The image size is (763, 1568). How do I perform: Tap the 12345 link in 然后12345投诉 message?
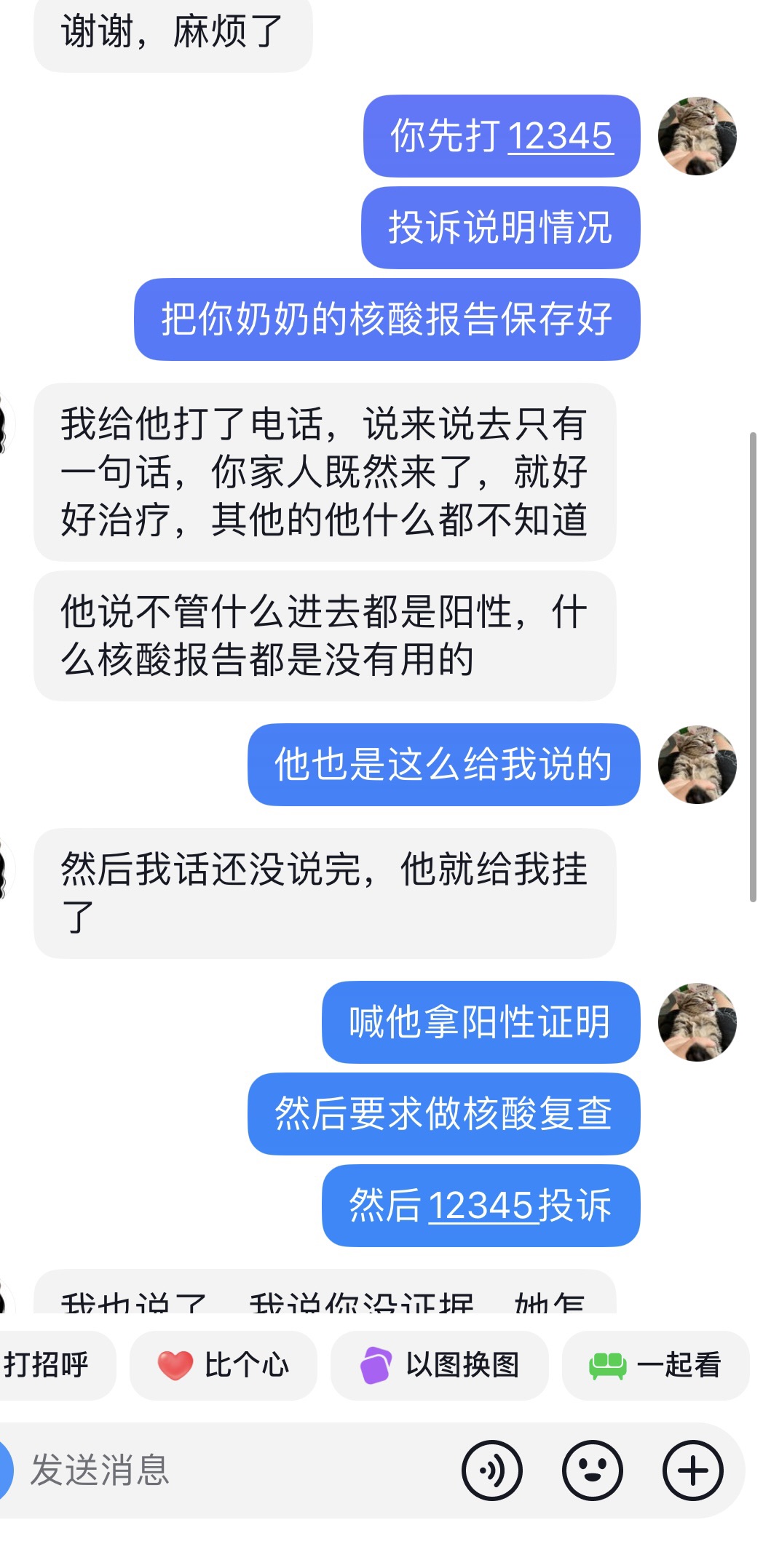coord(481,1206)
